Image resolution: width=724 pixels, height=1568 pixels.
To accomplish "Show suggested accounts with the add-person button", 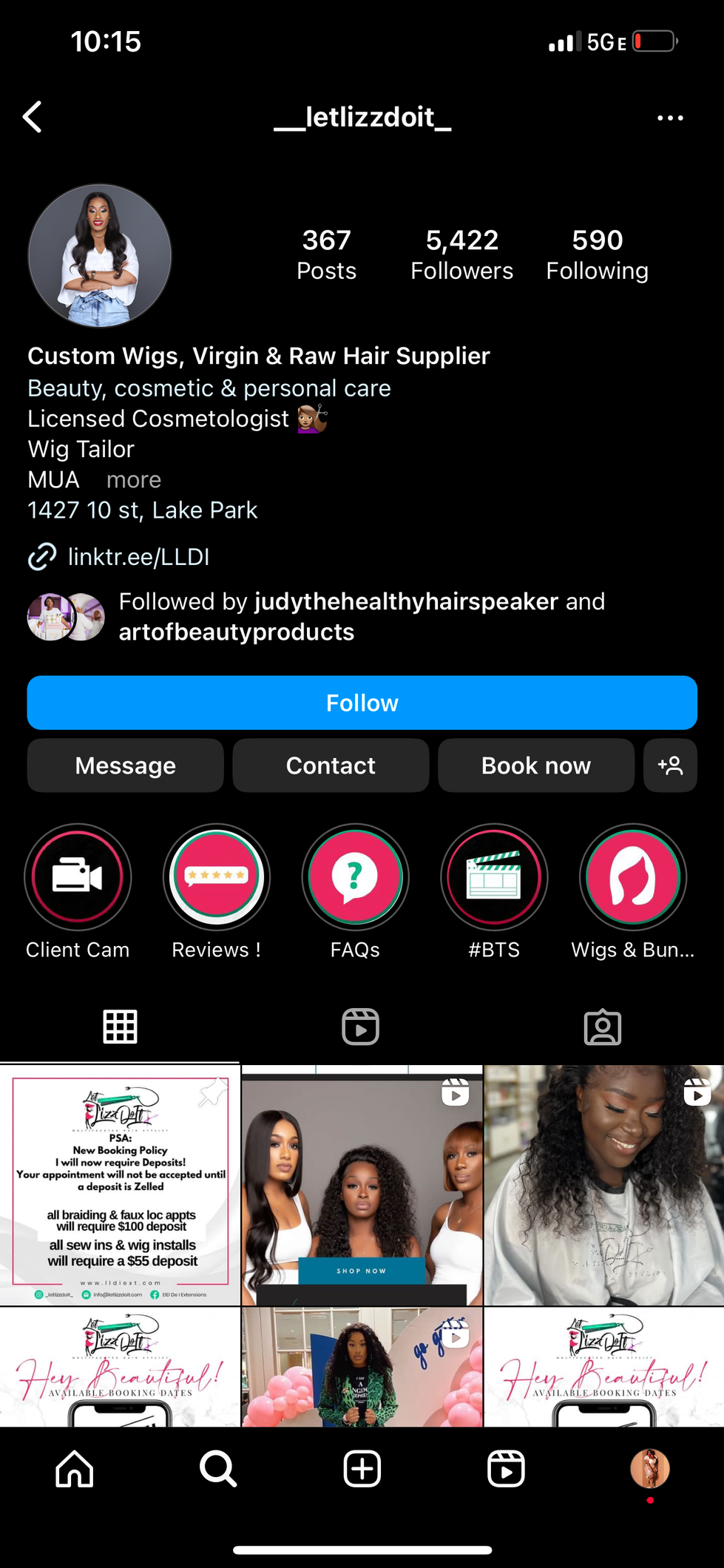I will 670,766.
